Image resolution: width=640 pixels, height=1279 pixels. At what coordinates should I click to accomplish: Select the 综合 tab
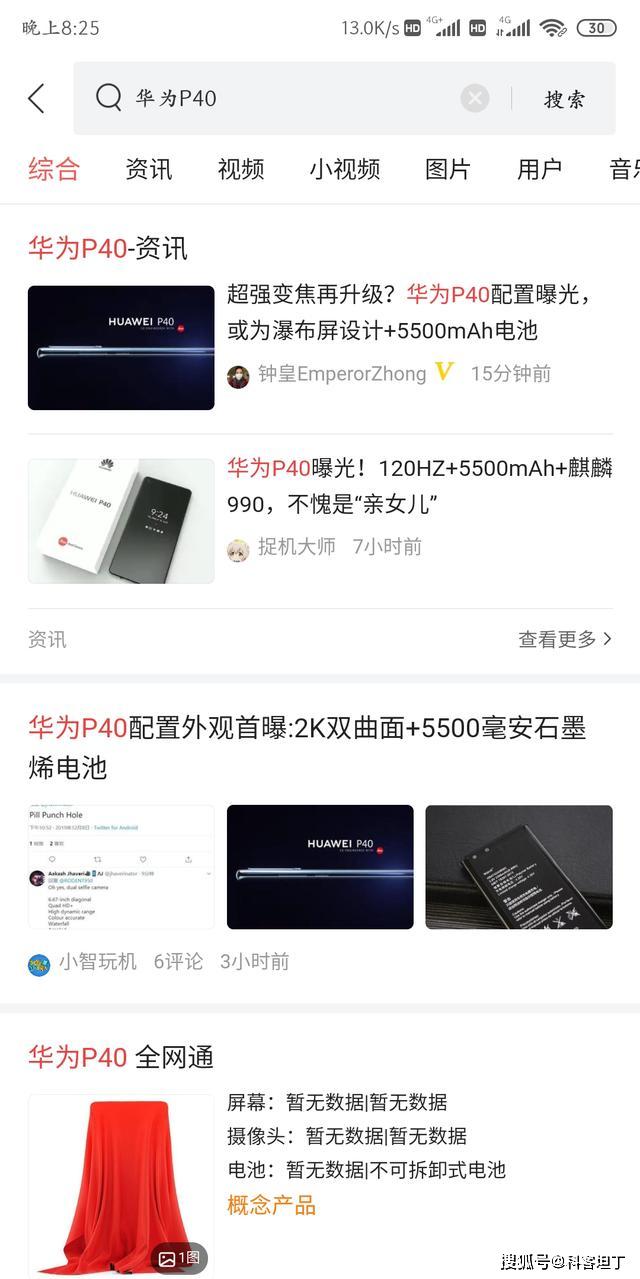[x=54, y=169]
